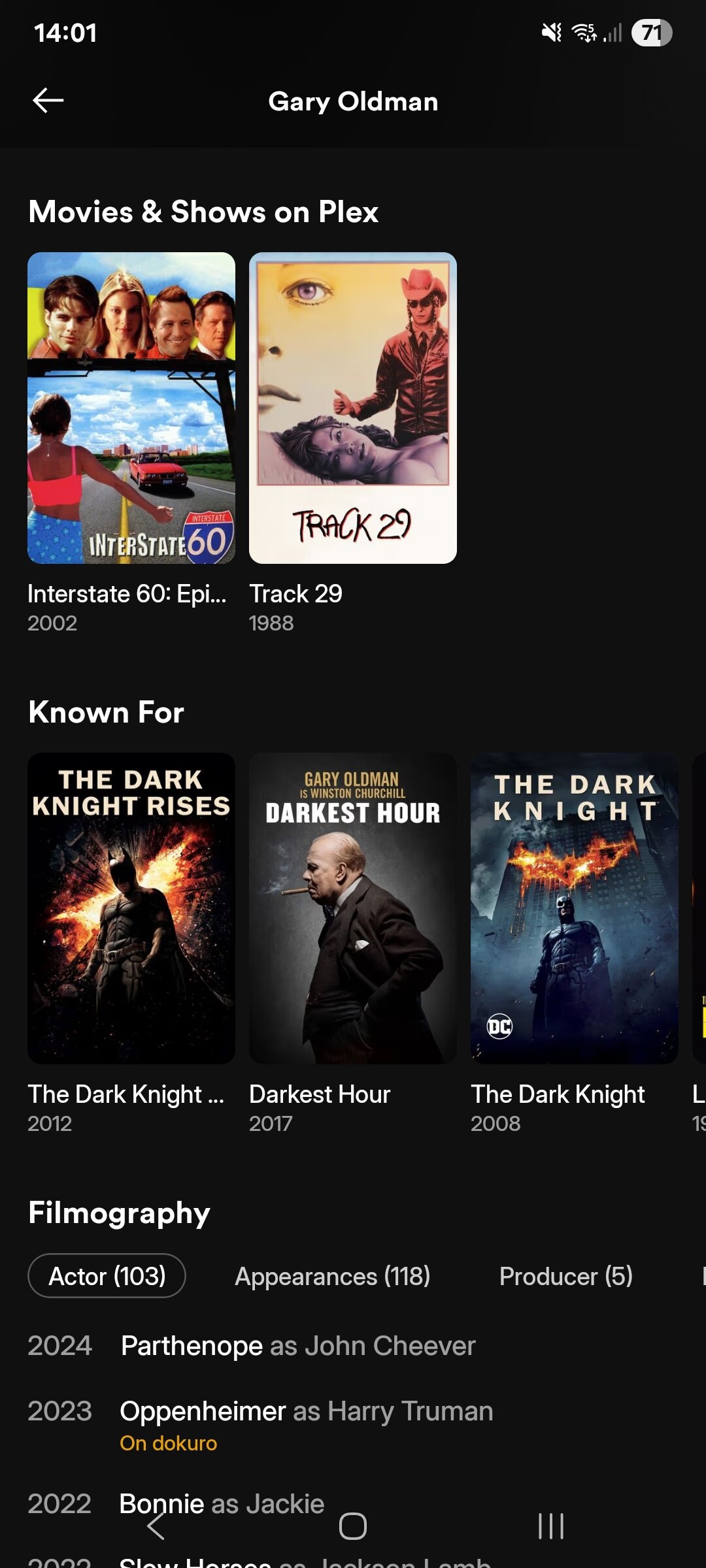Image resolution: width=706 pixels, height=1568 pixels.
Task: Go back from Gary Oldman page
Action: pyautogui.click(x=48, y=101)
